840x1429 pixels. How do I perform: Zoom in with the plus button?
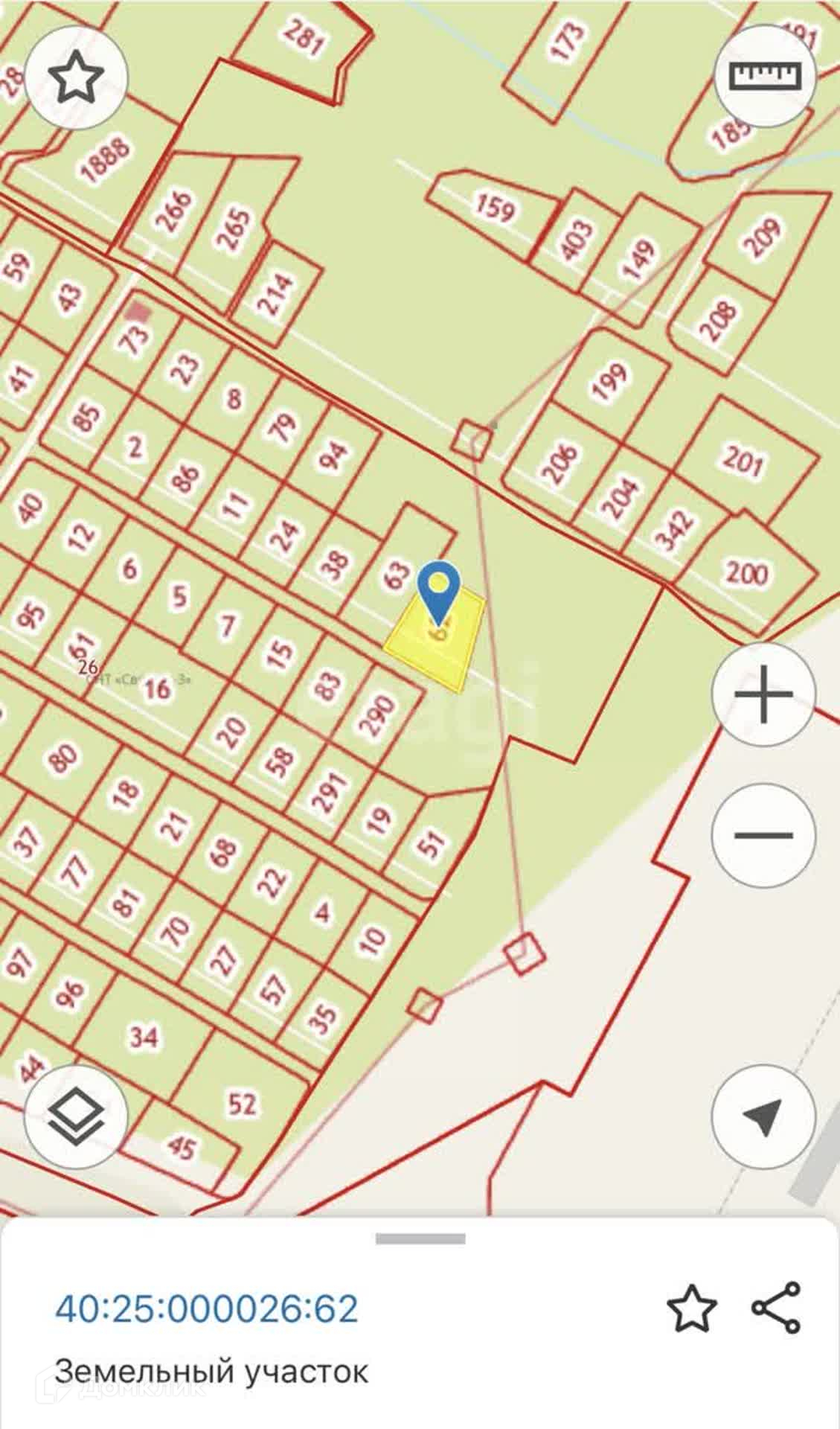pos(763,693)
